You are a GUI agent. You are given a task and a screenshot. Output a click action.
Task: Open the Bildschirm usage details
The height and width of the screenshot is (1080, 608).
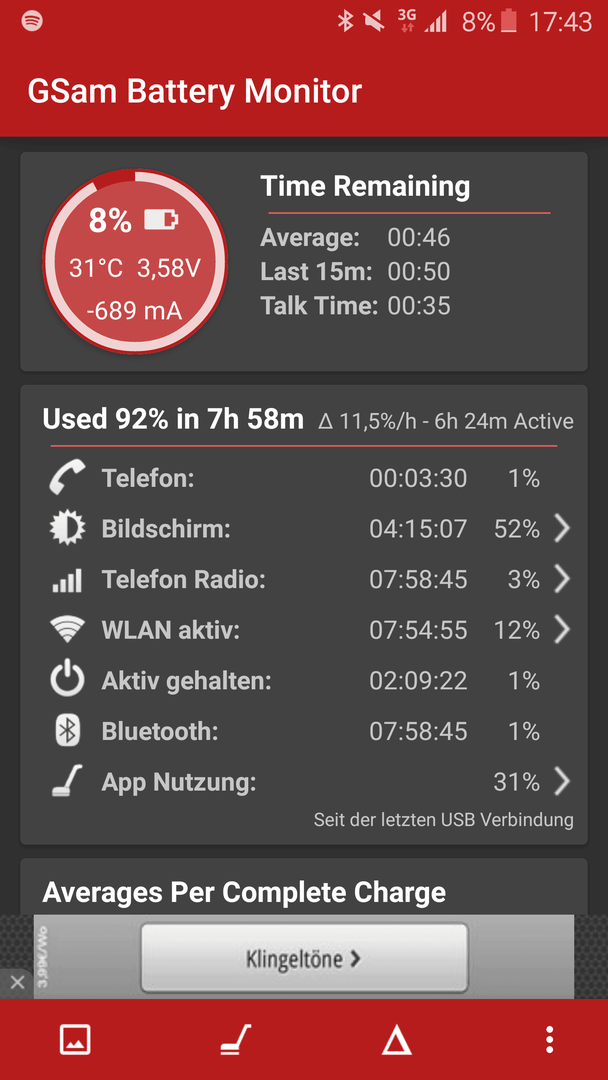click(304, 529)
